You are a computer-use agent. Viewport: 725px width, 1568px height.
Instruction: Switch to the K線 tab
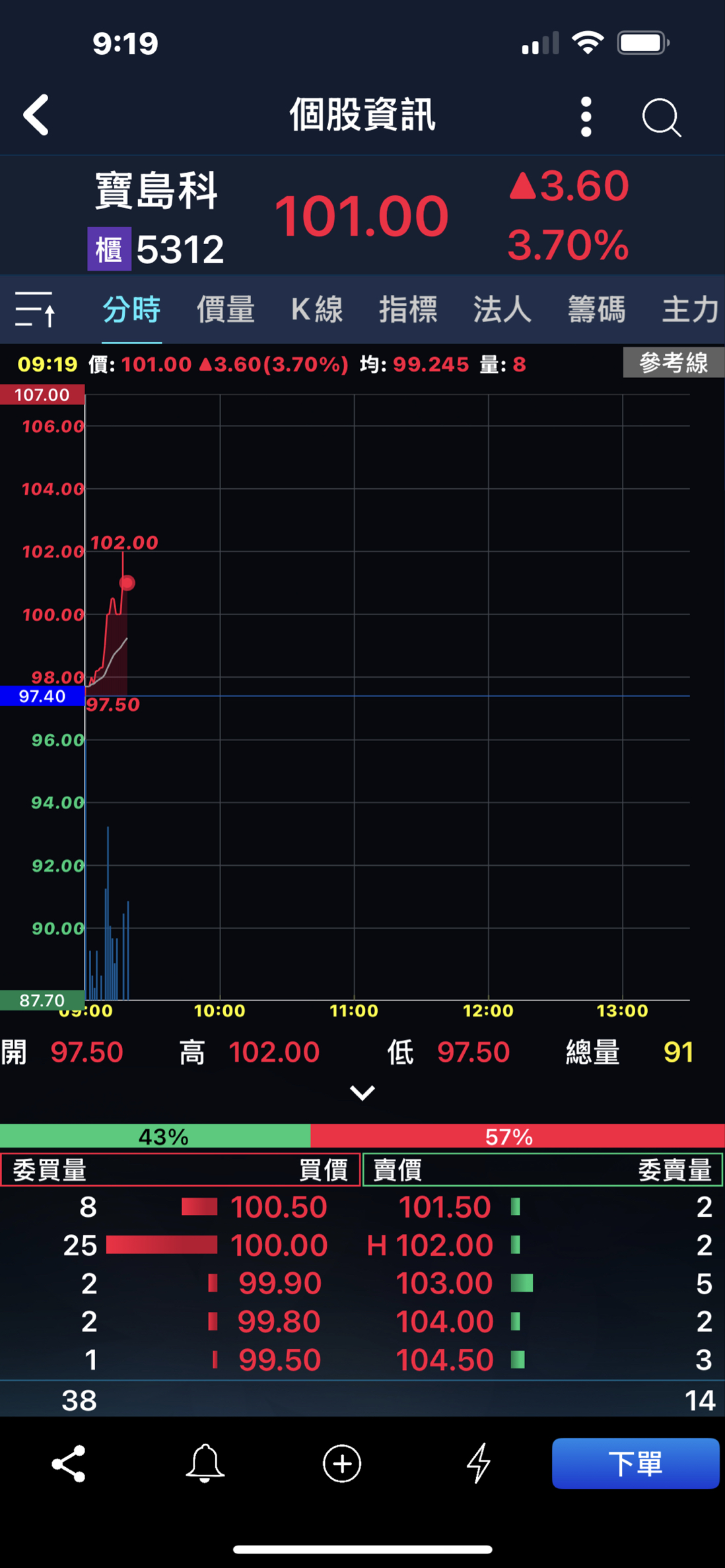click(317, 310)
